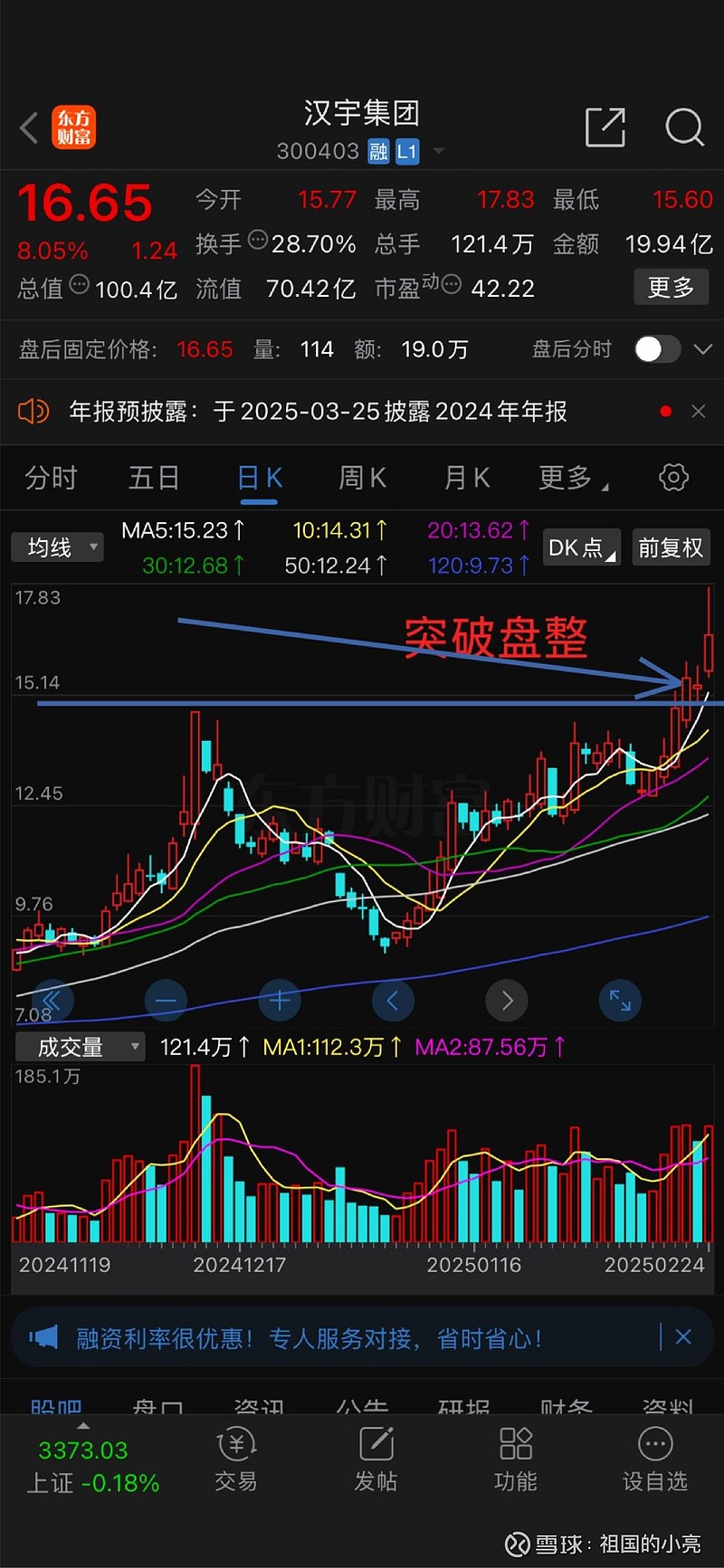724x1568 pixels.
Task: Open stock search
Action: pyautogui.click(x=684, y=128)
